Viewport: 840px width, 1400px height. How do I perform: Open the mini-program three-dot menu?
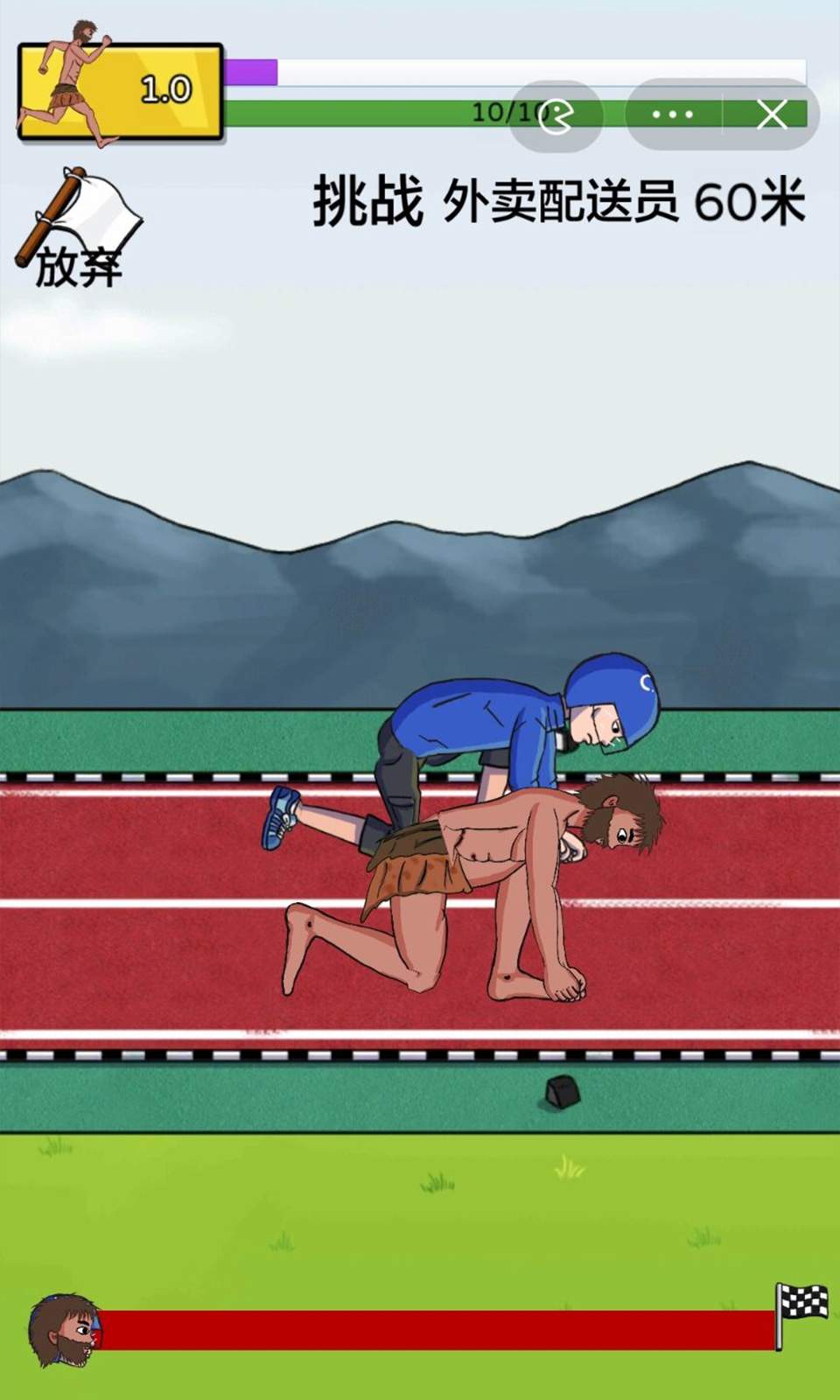coord(673,115)
